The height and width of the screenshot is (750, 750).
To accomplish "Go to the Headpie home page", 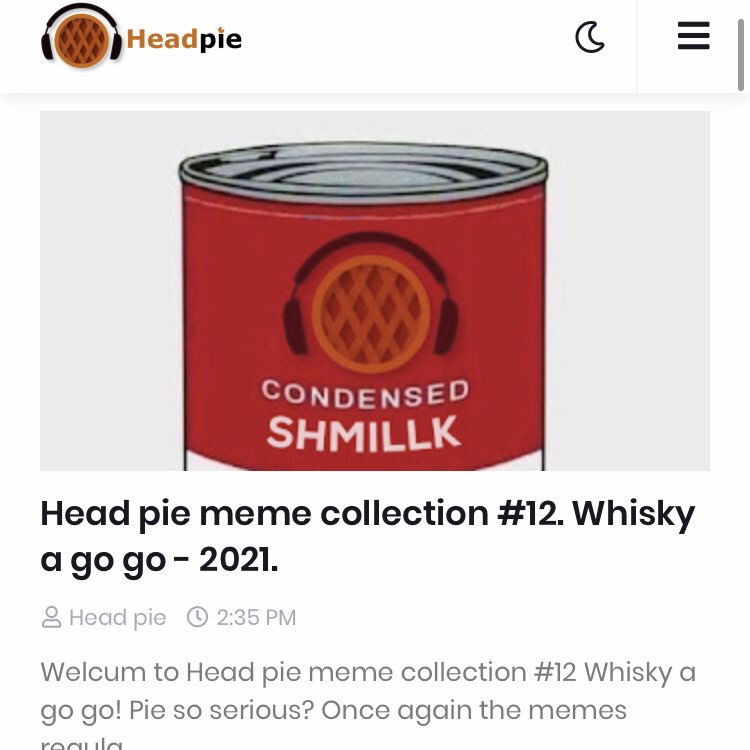I will pyautogui.click(x=142, y=39).
